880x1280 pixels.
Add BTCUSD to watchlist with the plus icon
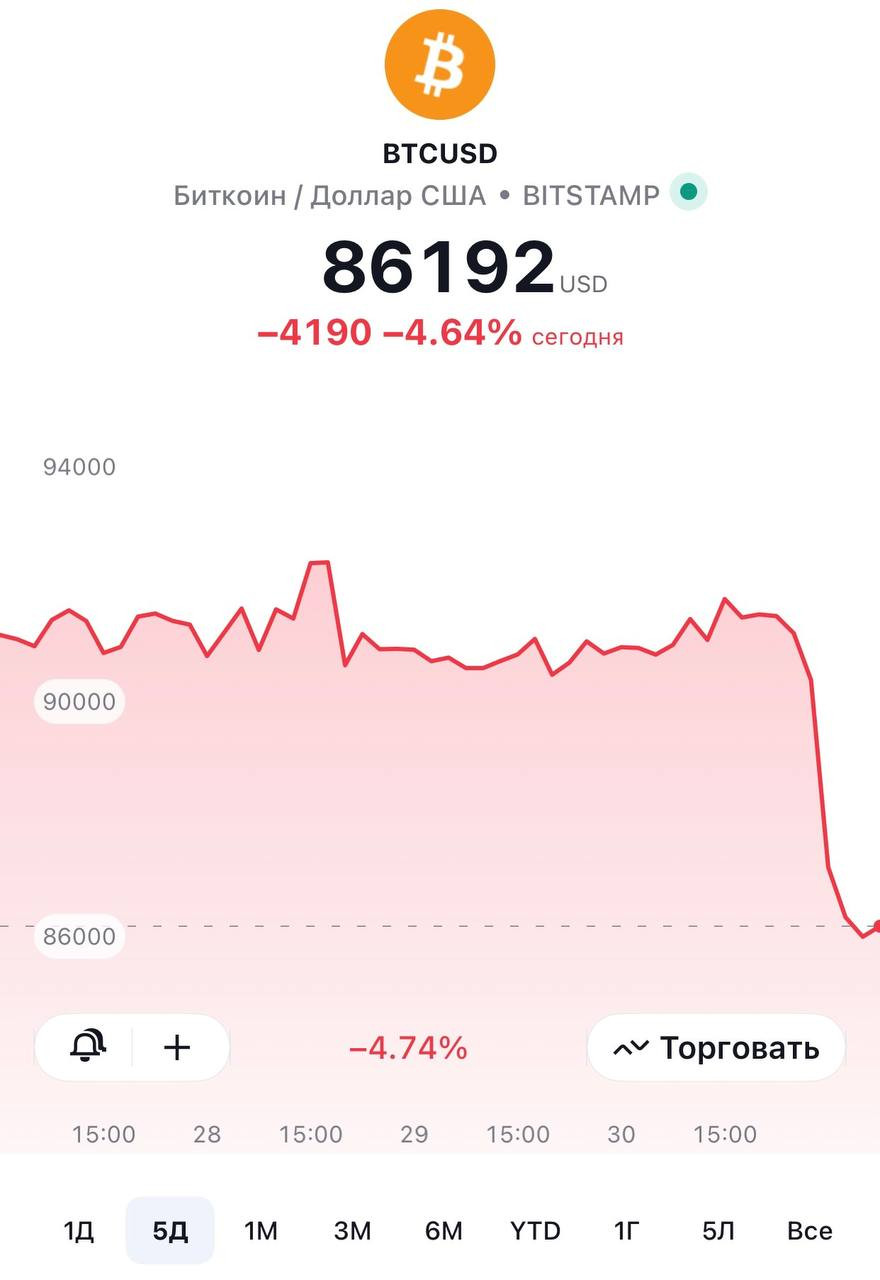[x=177, y=1047]
